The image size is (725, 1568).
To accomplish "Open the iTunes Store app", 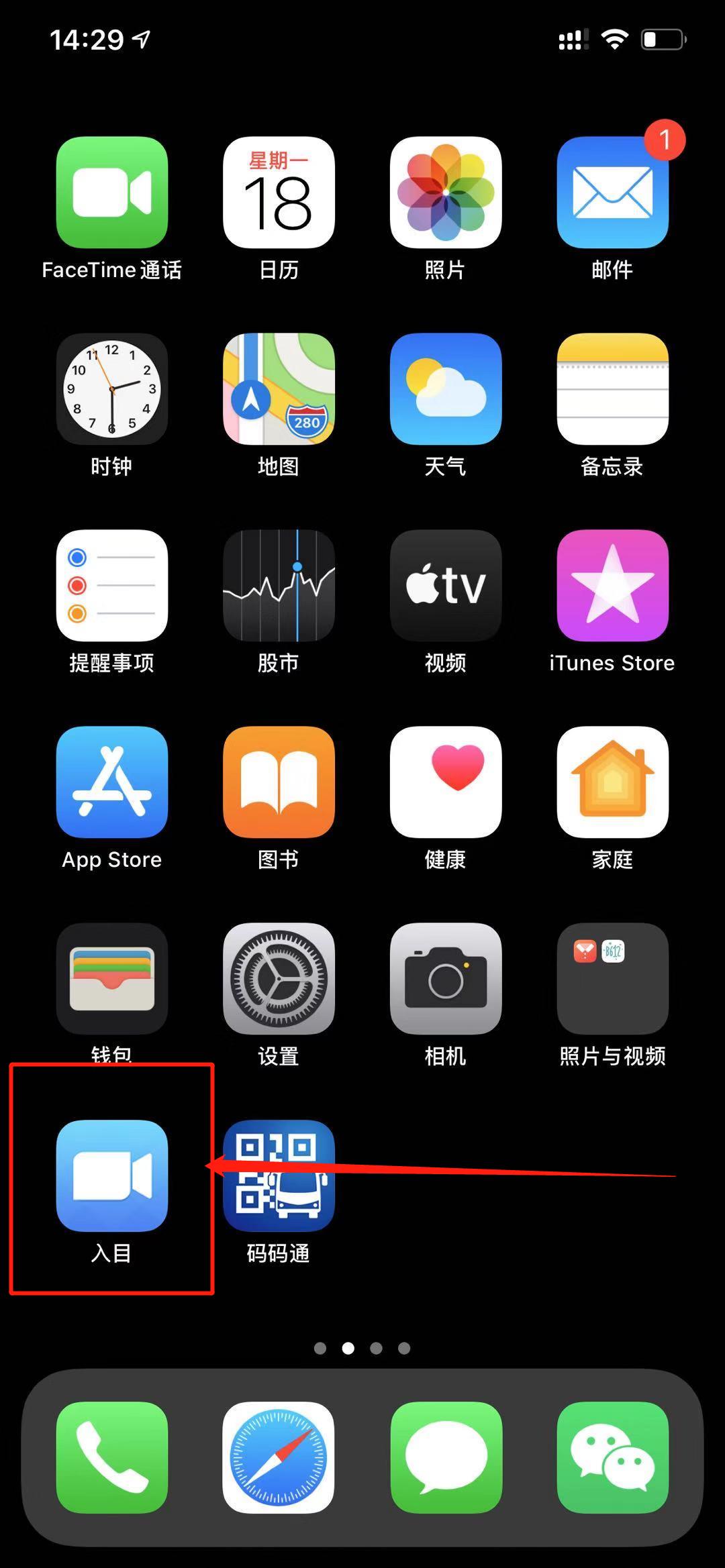I will pyautogui.click(x=612, y=586).
